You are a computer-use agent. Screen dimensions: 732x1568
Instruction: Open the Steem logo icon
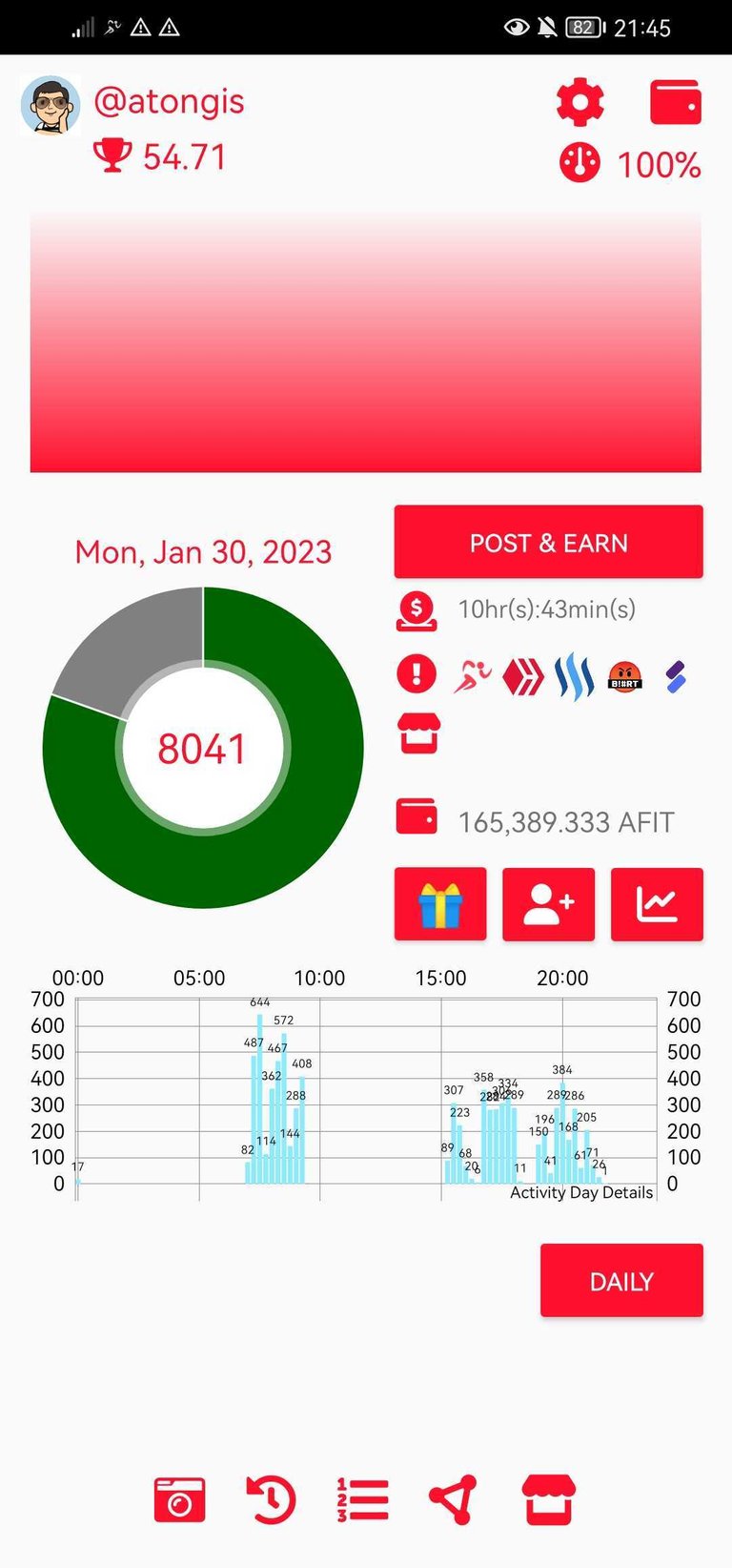pyautogui.click(x=574, y=676)
